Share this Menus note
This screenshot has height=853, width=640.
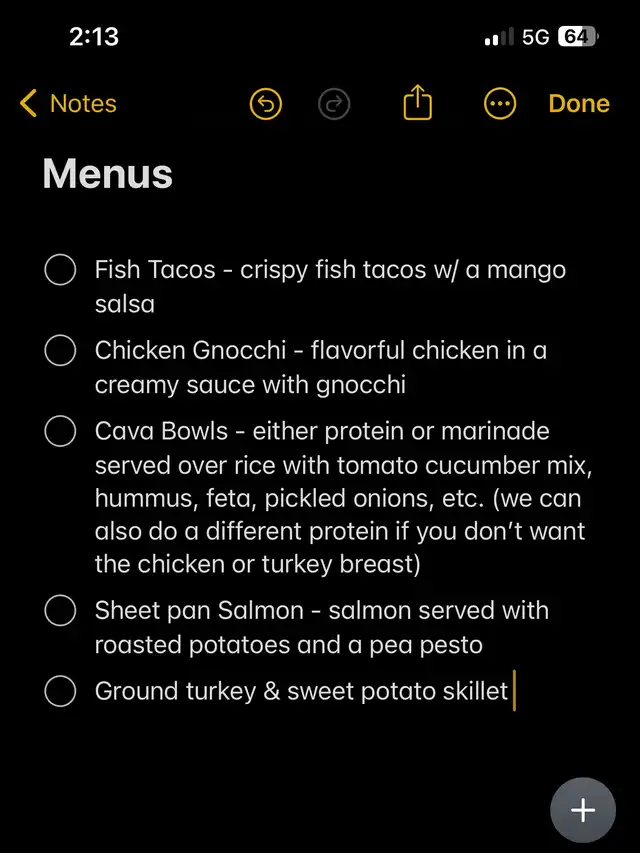pos(417,103)
